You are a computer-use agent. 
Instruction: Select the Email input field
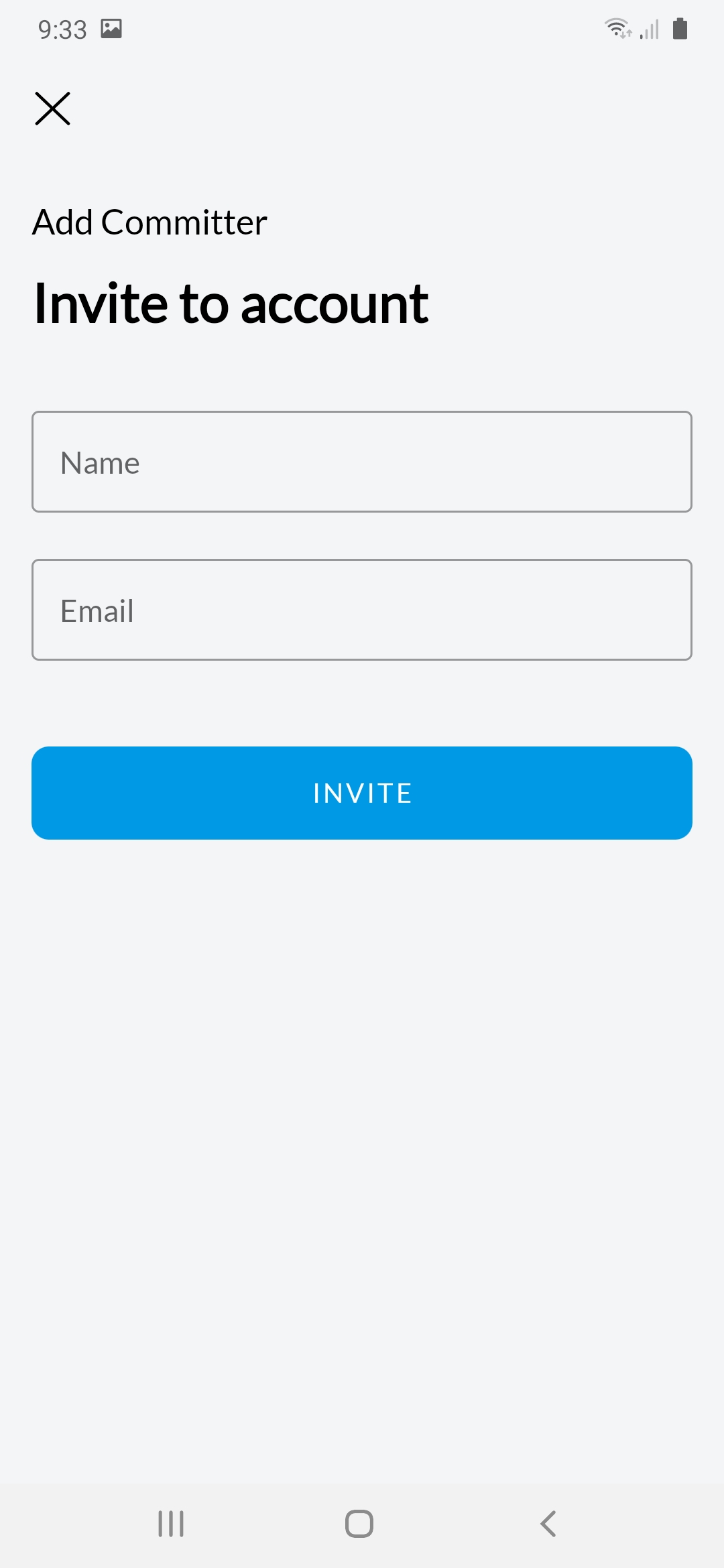tap(362, 610)
